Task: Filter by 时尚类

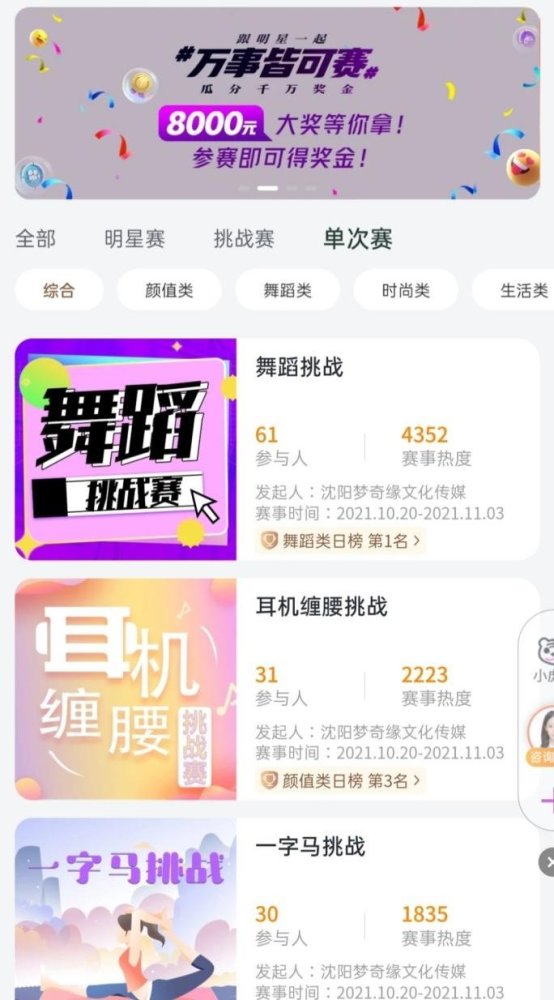Action: tap(405, 291)
